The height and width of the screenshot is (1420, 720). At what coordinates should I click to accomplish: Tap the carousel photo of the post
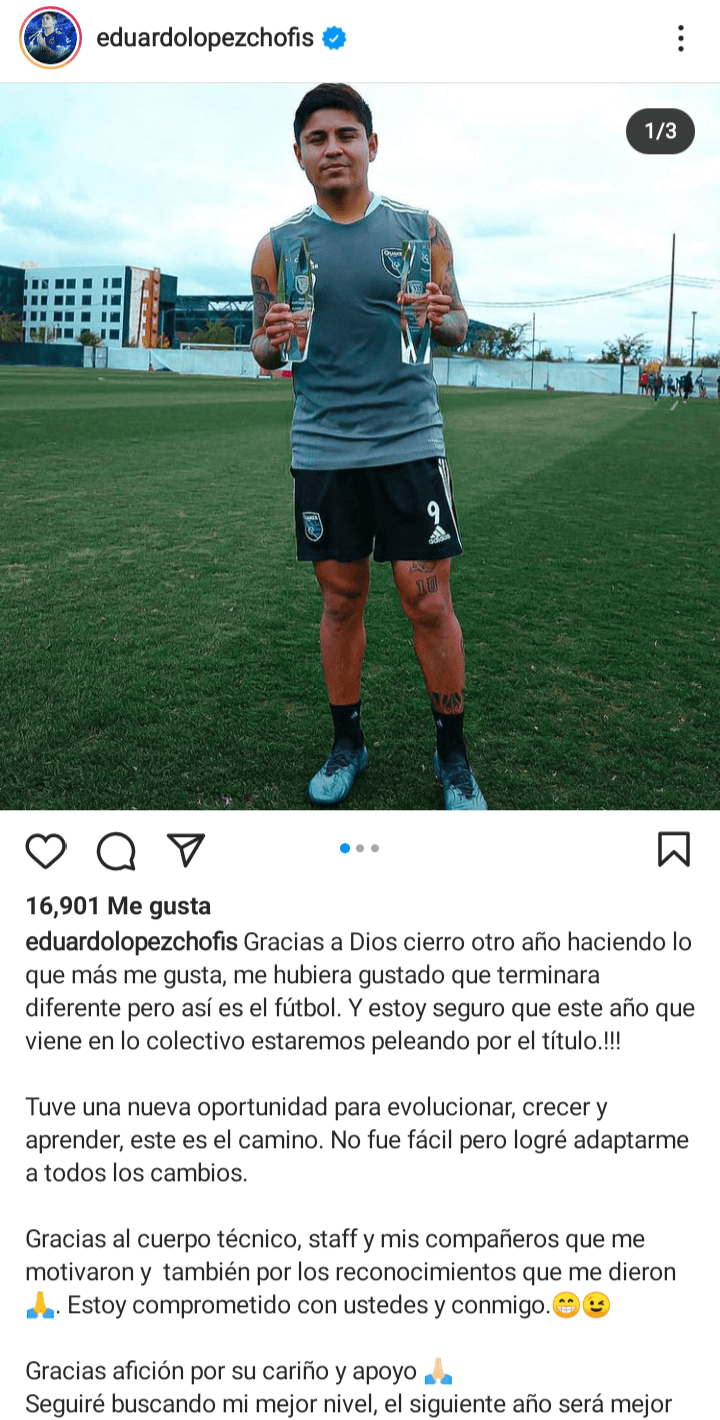[x=360, y=450]
